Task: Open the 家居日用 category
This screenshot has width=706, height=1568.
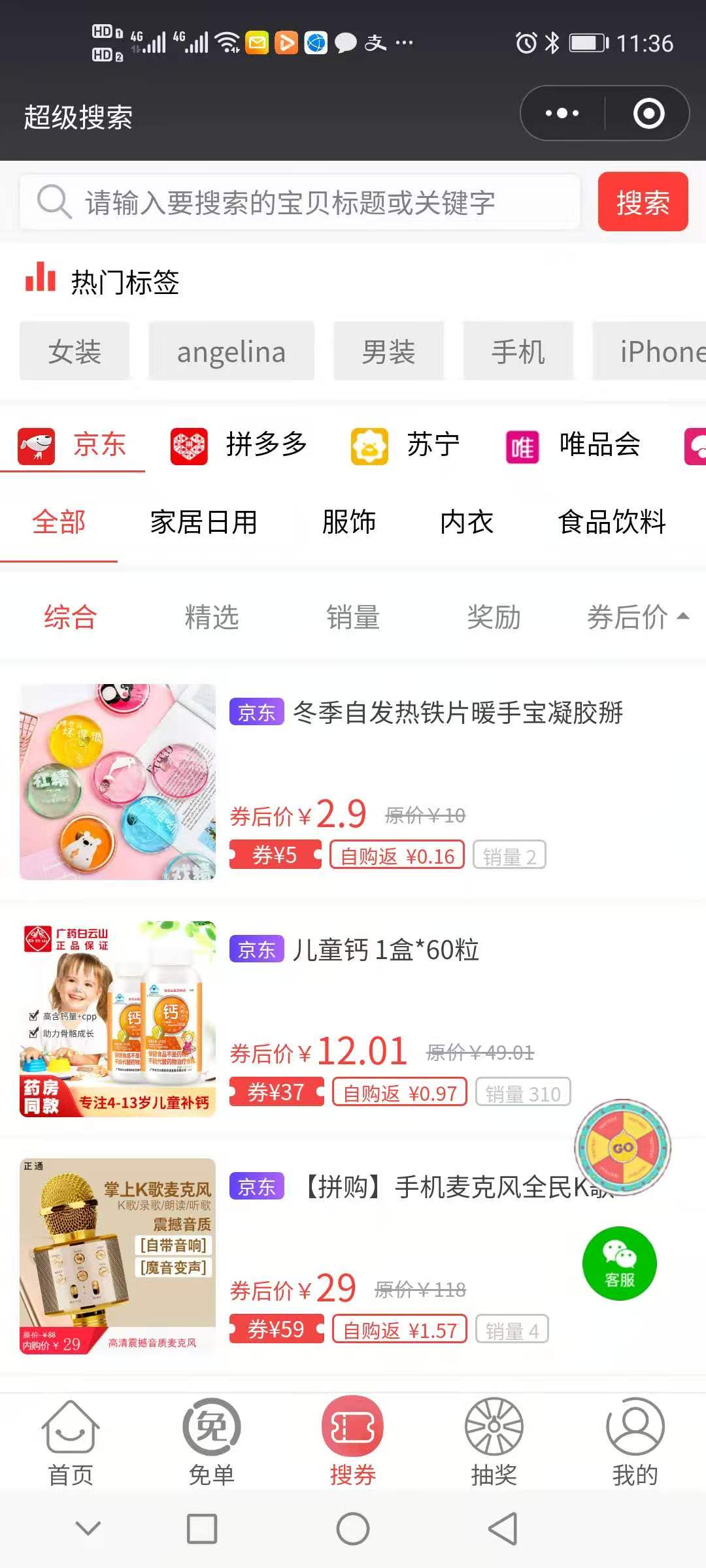Action: click(203, 522)
